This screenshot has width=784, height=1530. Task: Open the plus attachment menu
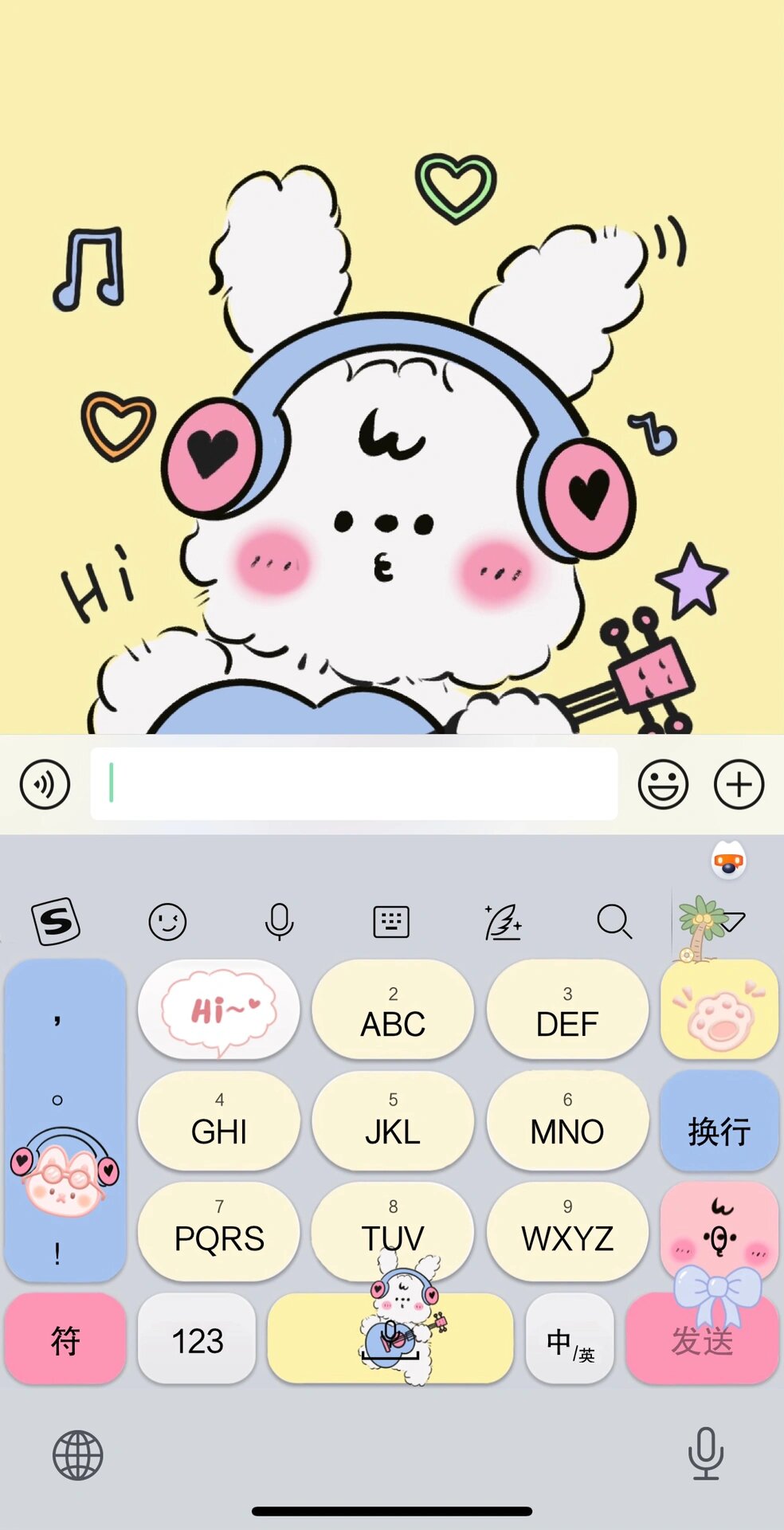739,784
